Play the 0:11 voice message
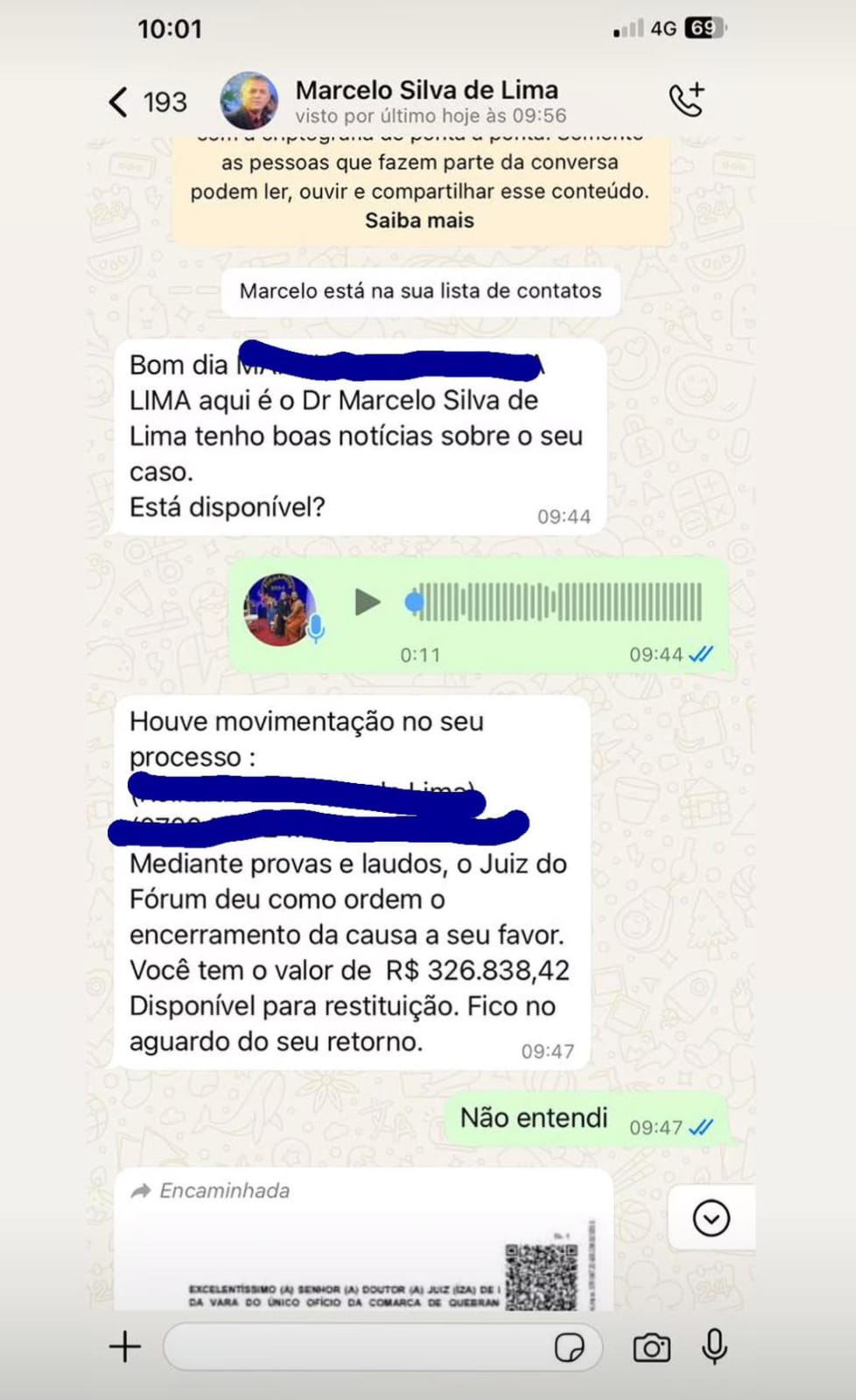Viewport: 856px width, 1400px height. pos(367,602)
